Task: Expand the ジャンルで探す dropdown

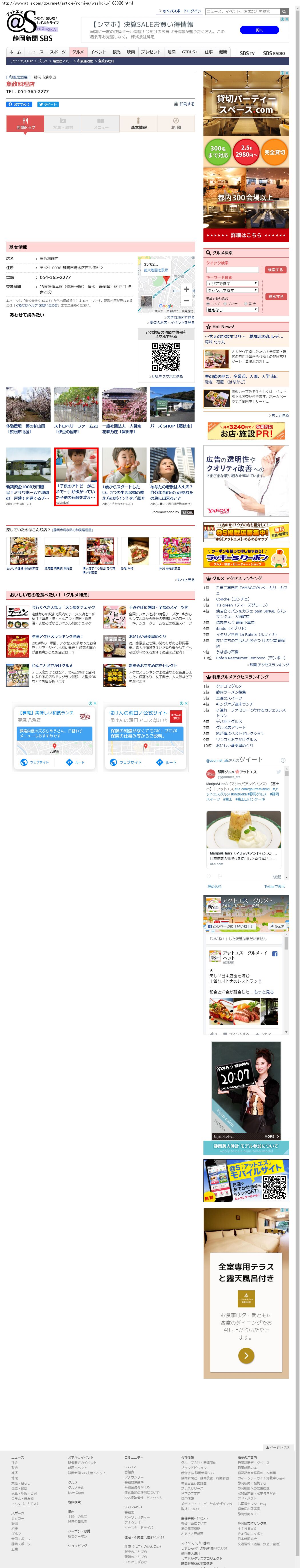Action: pos(232,290)
